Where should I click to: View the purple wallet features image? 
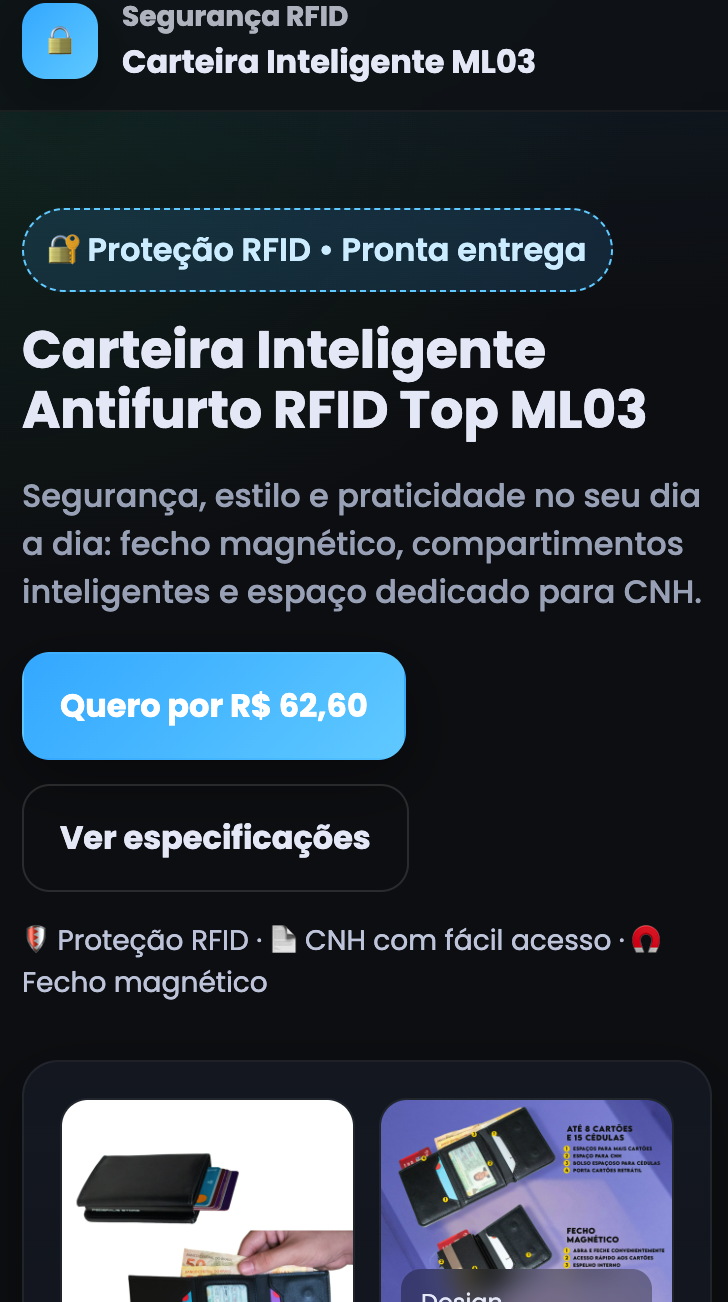(x=526, y=1180)
